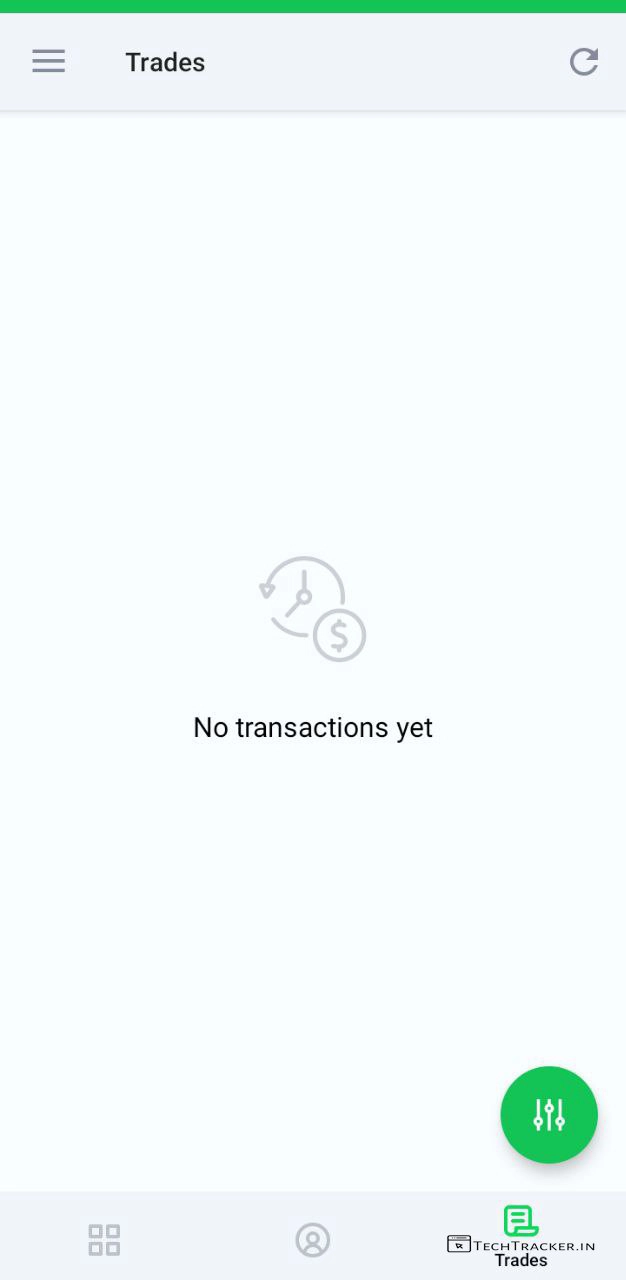This screenshot has width=626, height=1280.
Task: Select the Trades tab
Action: (x=521, y=1234)
